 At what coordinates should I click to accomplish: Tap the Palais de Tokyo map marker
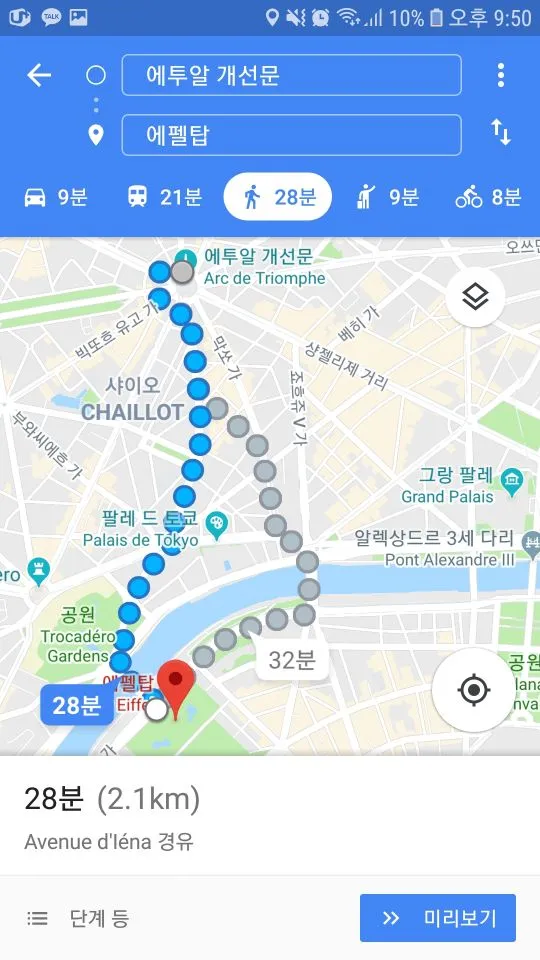(x=217, y=524)
